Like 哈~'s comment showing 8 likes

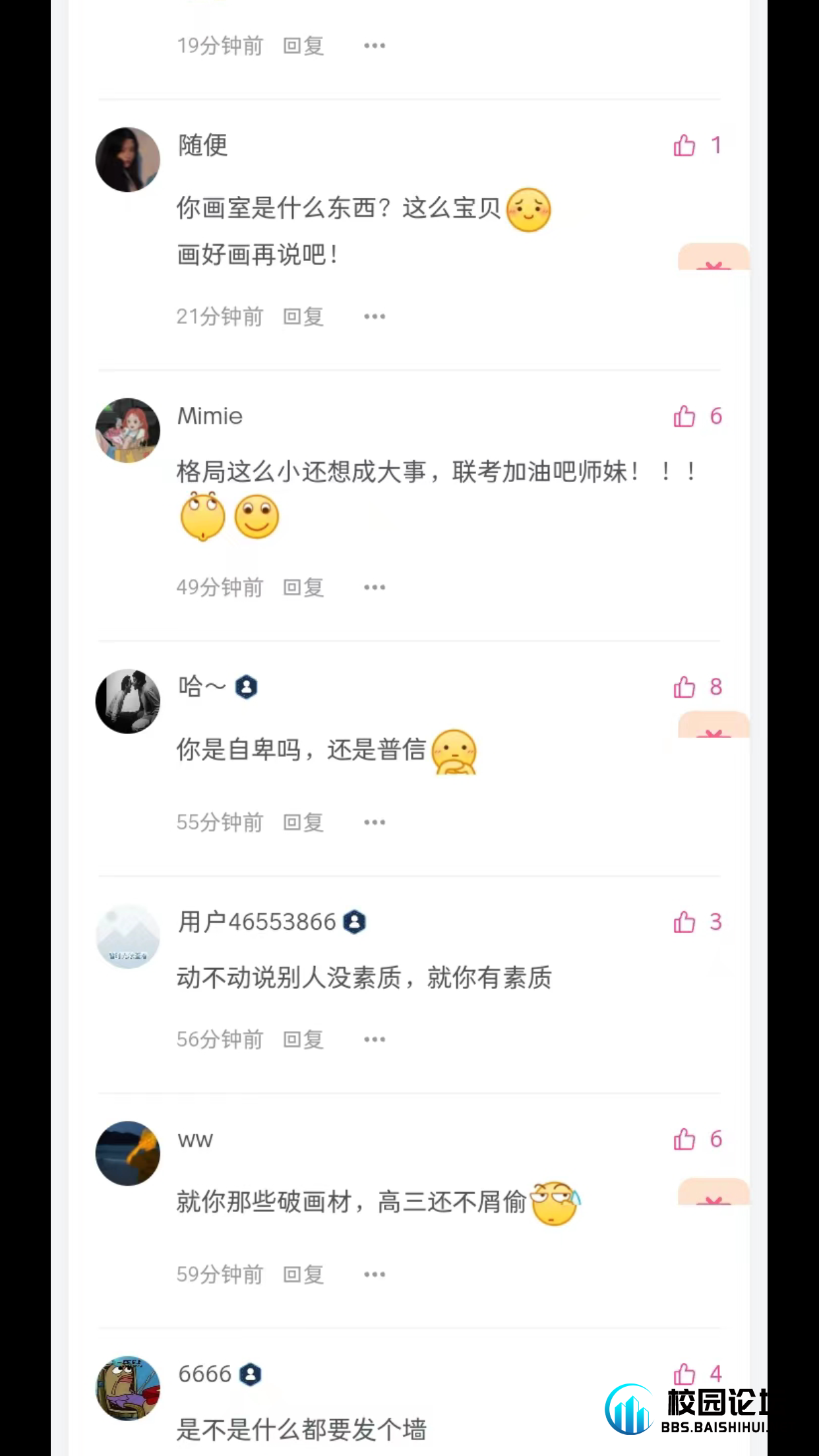686,687
